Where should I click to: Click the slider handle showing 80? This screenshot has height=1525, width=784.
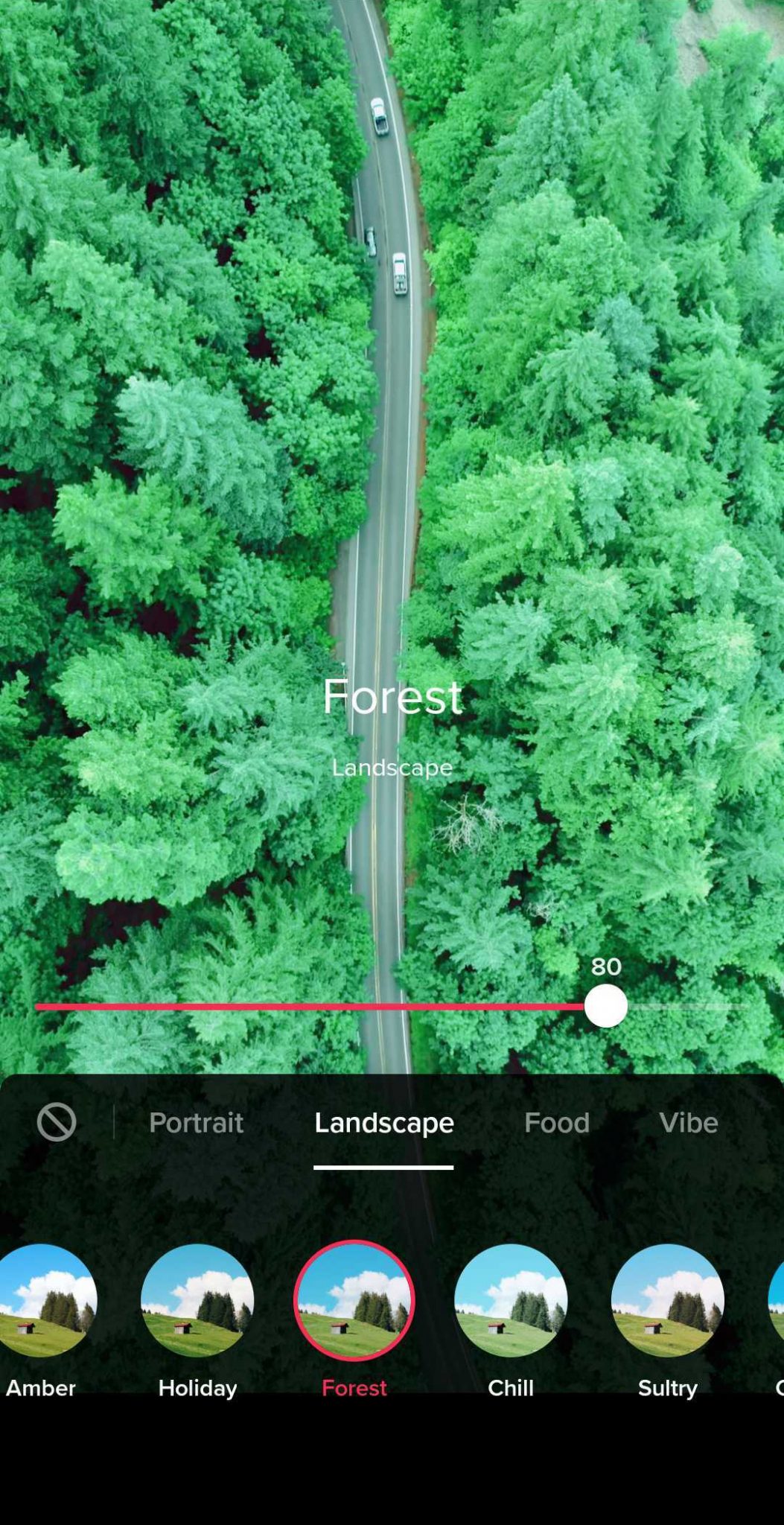(605, 1005)
